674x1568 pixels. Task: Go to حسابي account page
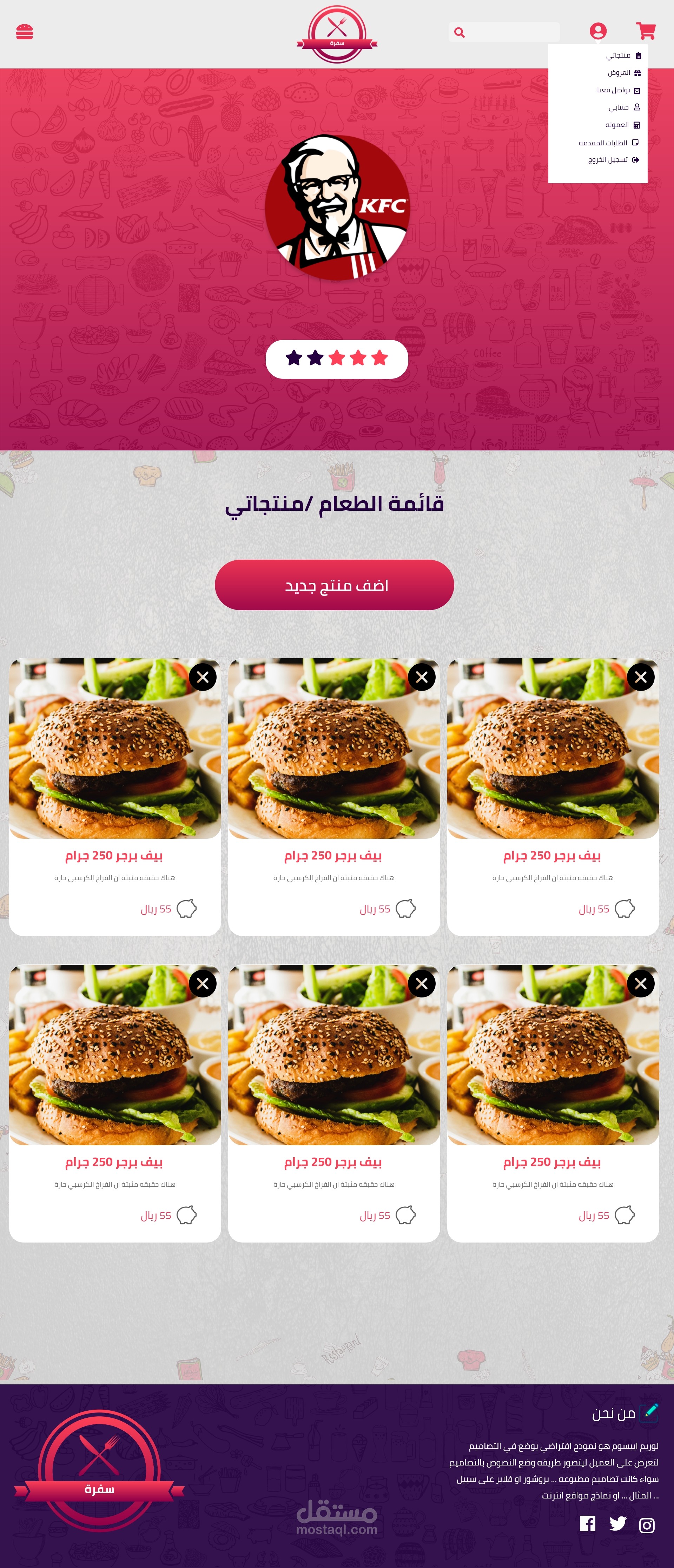coord(624,108)
